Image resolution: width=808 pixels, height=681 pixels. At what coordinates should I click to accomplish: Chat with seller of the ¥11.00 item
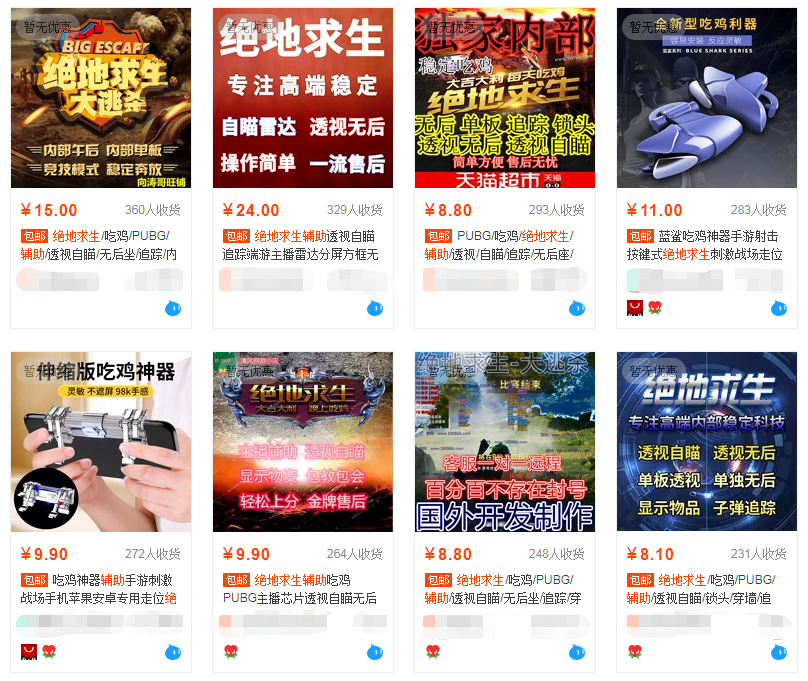coord(779,308)
